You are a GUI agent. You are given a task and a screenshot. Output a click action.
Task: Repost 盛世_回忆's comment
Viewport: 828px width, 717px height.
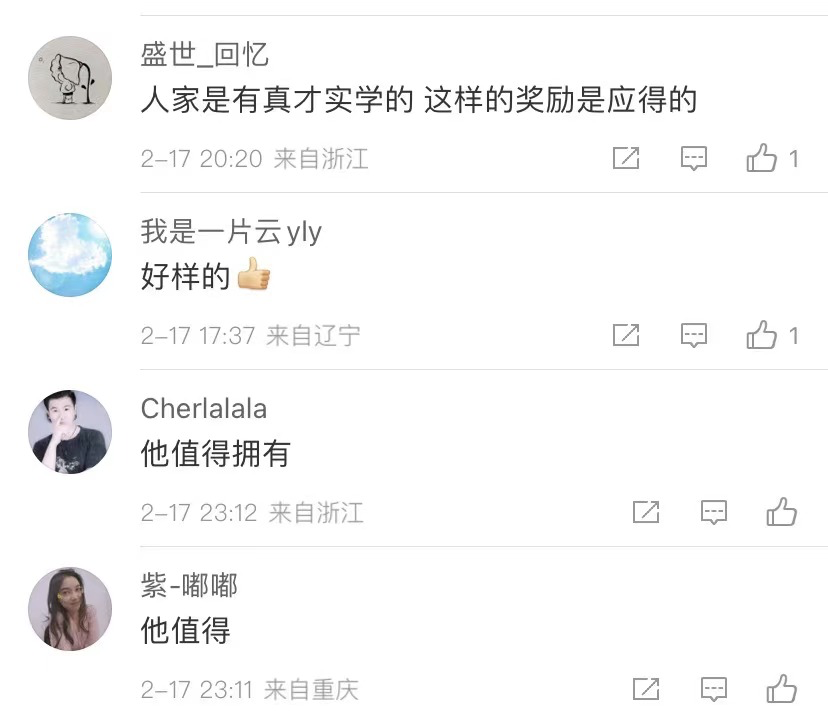coord(626,158)
